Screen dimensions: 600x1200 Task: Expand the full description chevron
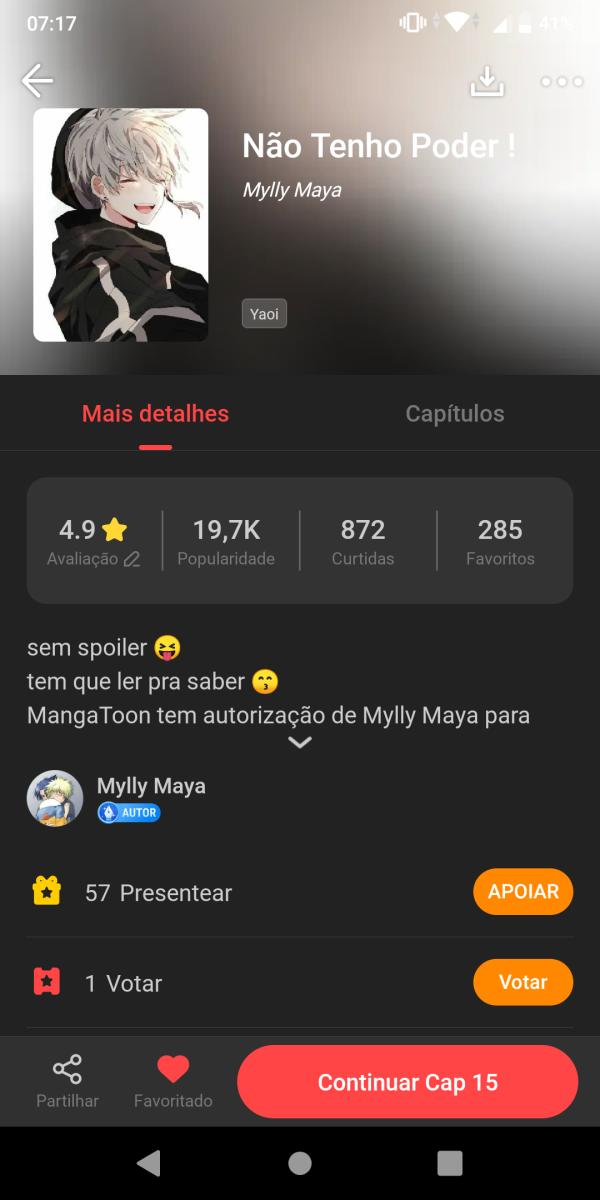pos(299,742)
